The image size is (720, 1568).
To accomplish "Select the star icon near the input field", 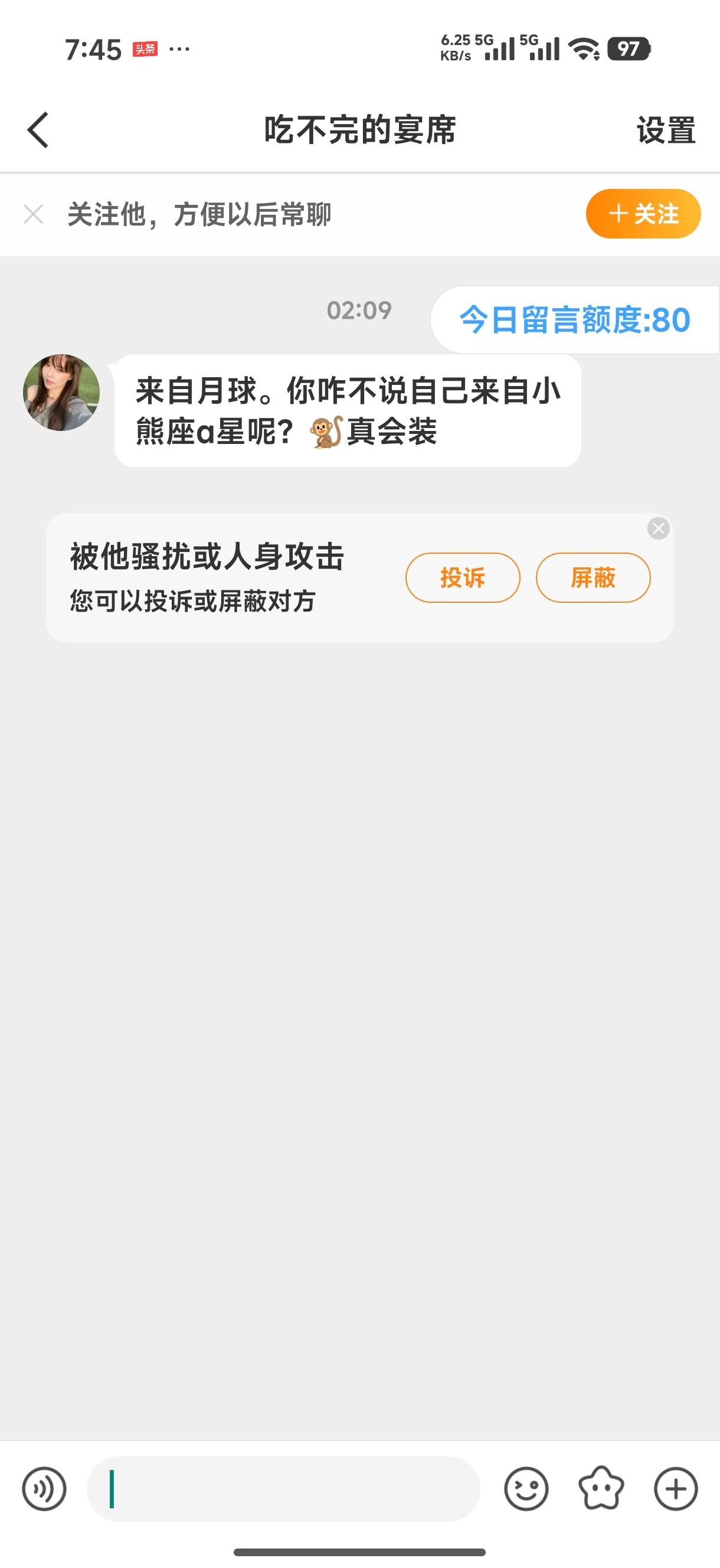I will [x=600, y=1489].
